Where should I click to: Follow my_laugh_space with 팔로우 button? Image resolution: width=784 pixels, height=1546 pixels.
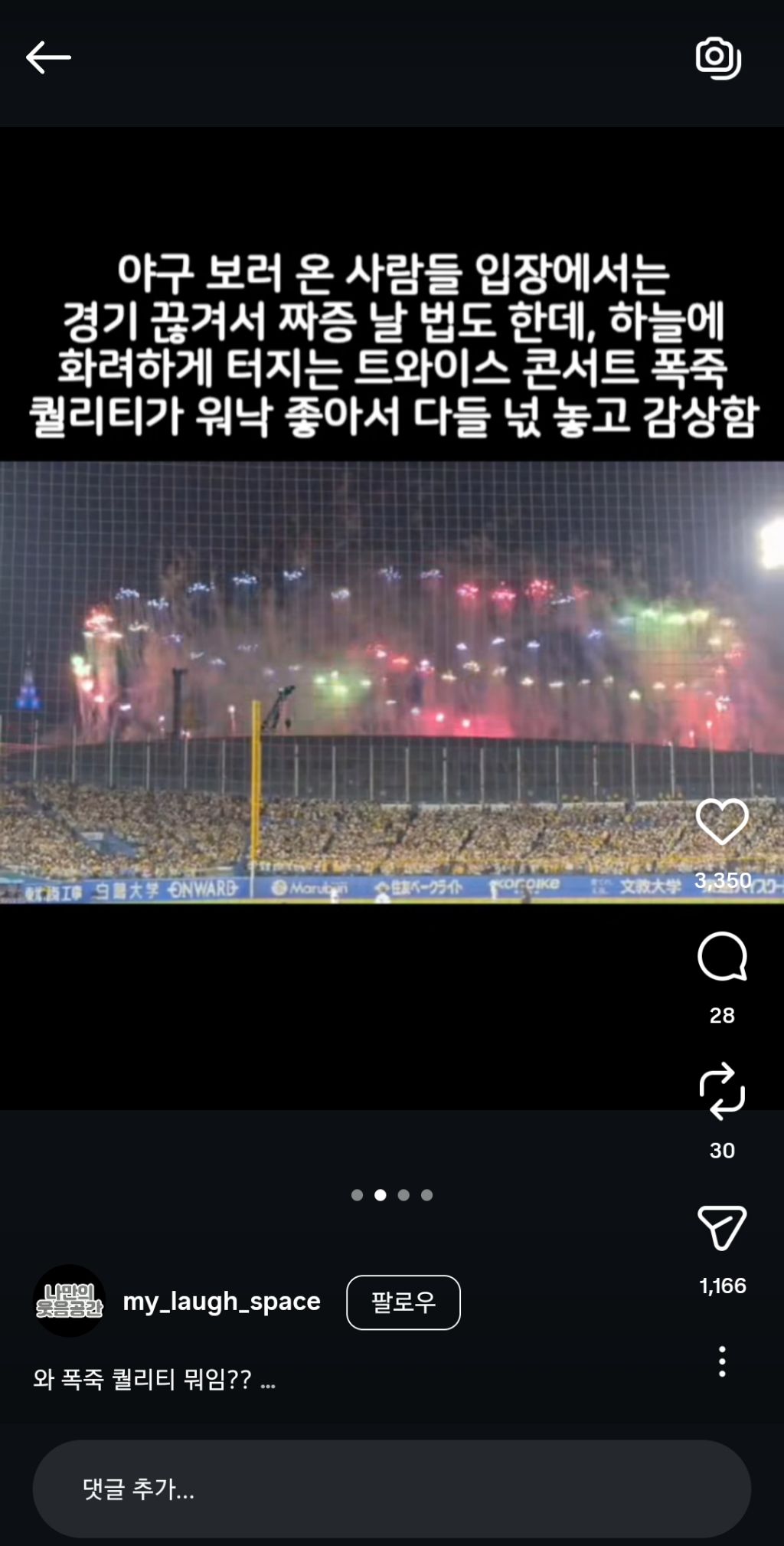click(403, 1302)
